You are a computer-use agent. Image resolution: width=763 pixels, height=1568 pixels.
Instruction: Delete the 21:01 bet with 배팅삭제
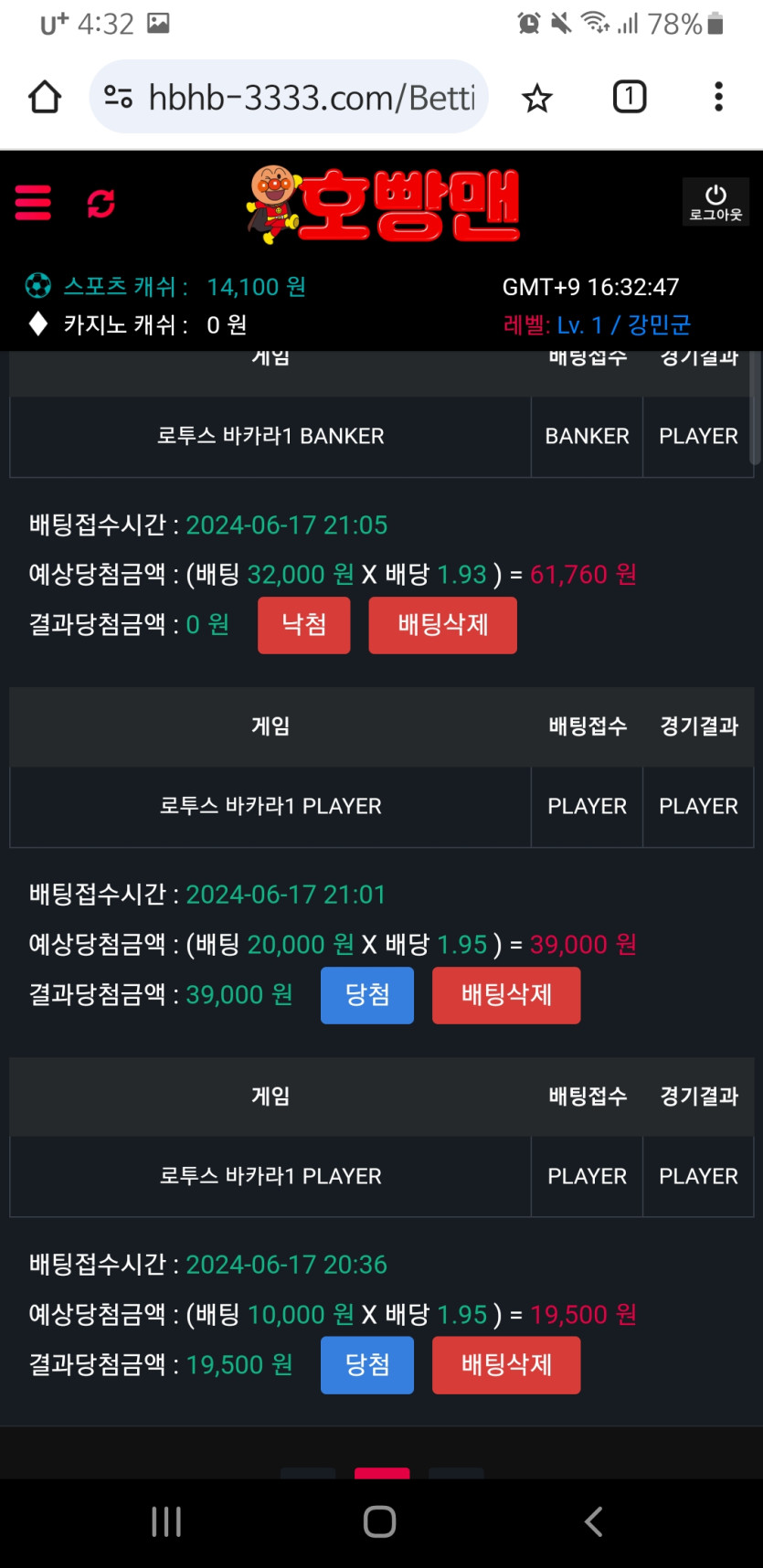pos(506,995)
